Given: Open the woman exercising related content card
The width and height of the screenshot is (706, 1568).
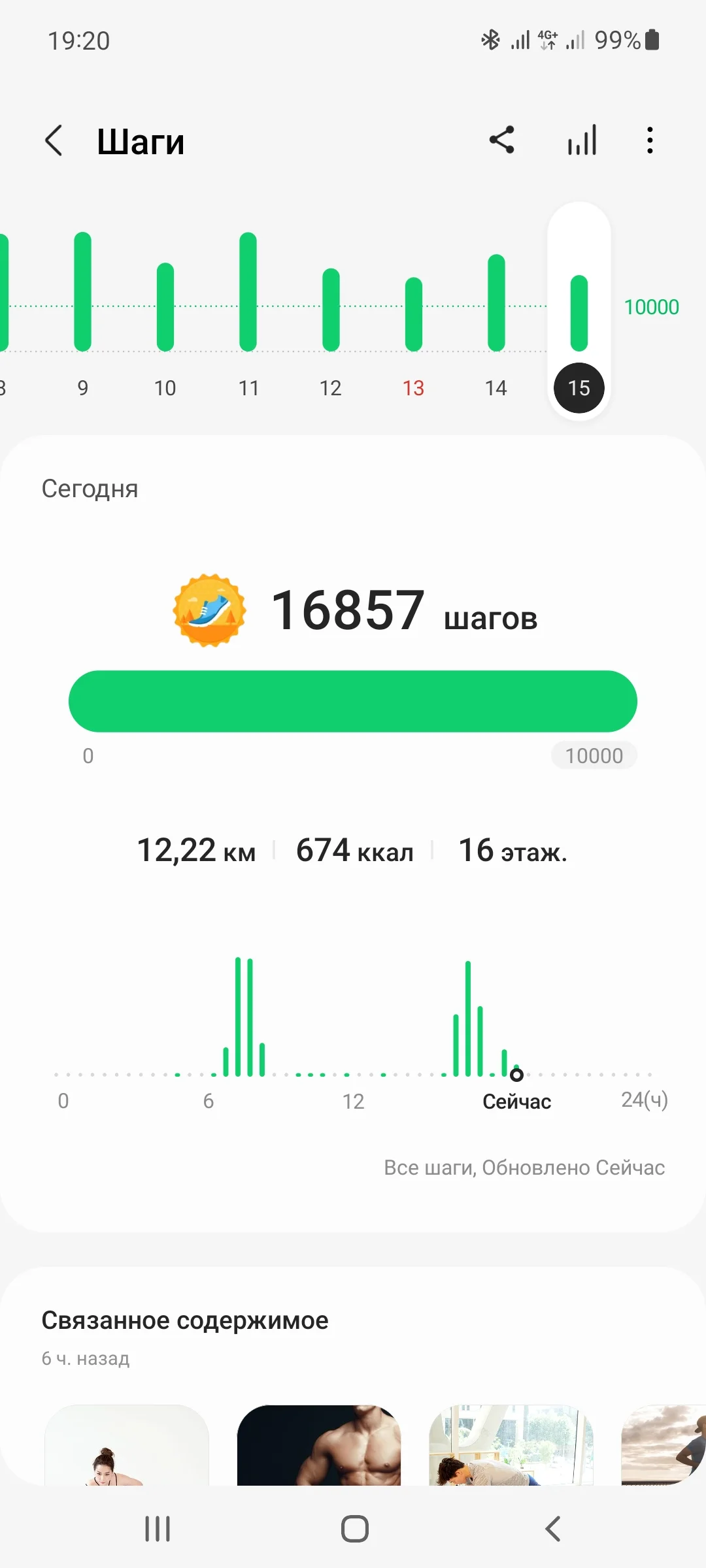Looking at the screenshot, I should pos(126,1445).
